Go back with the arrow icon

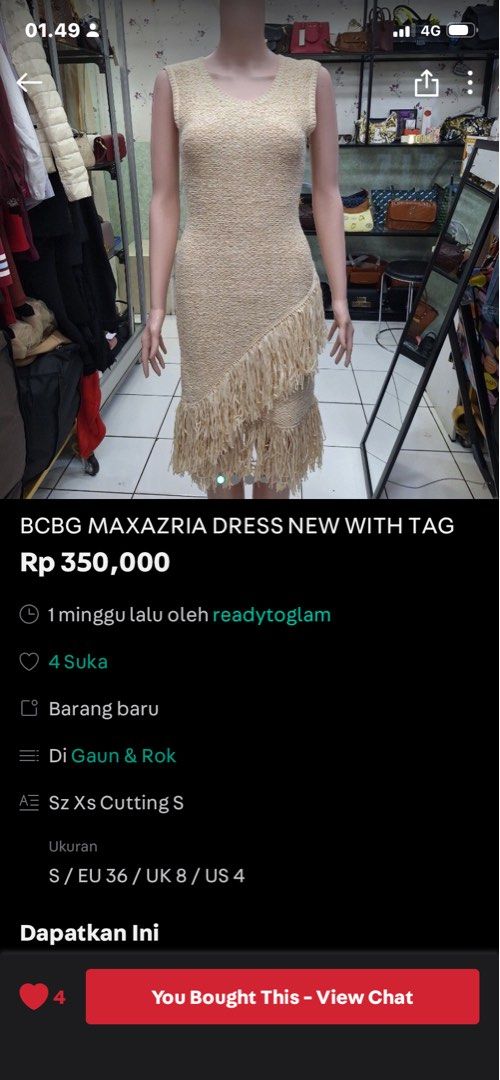(x=30, y=83)
